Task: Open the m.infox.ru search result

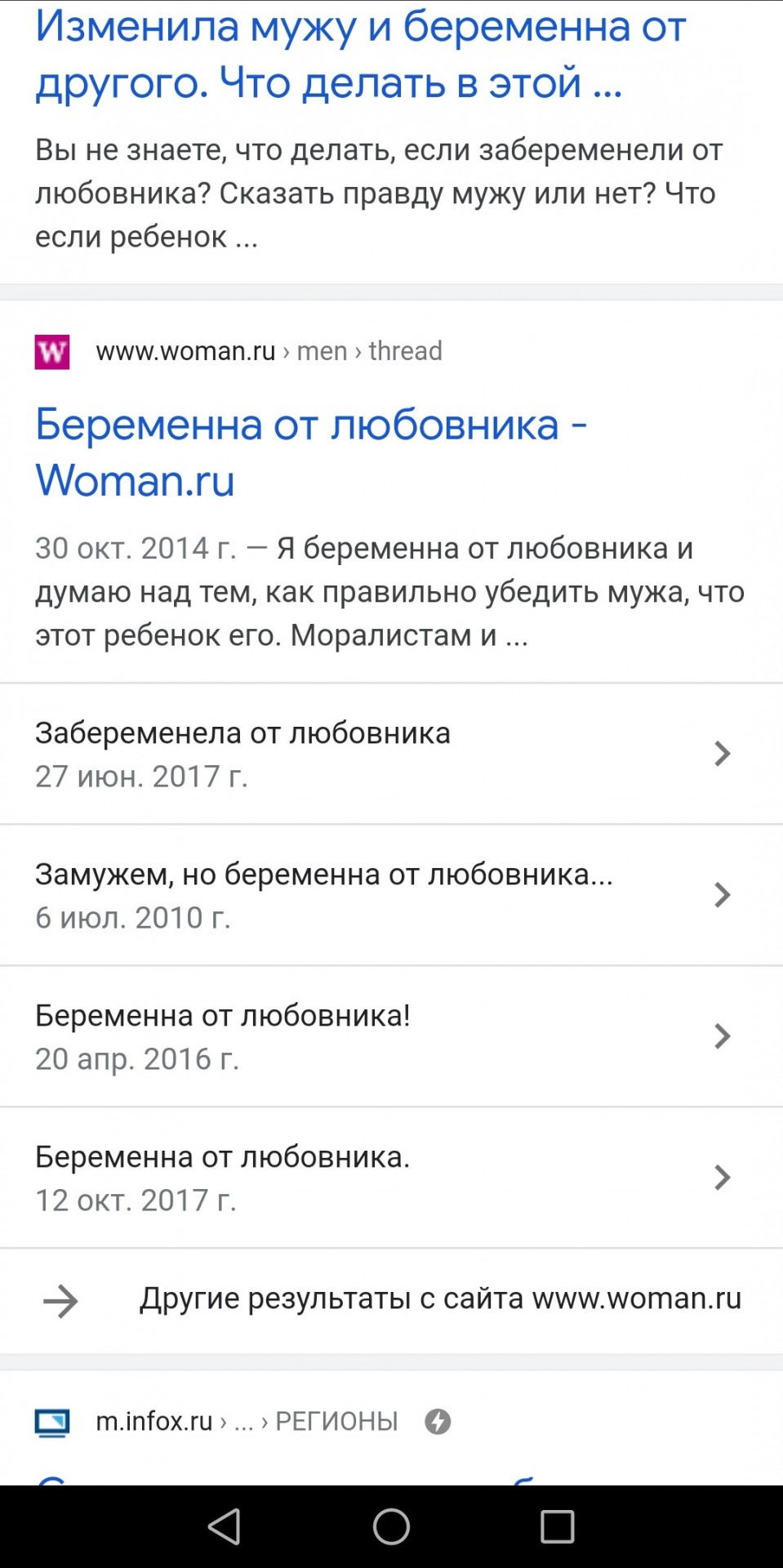Action: 155,1422
